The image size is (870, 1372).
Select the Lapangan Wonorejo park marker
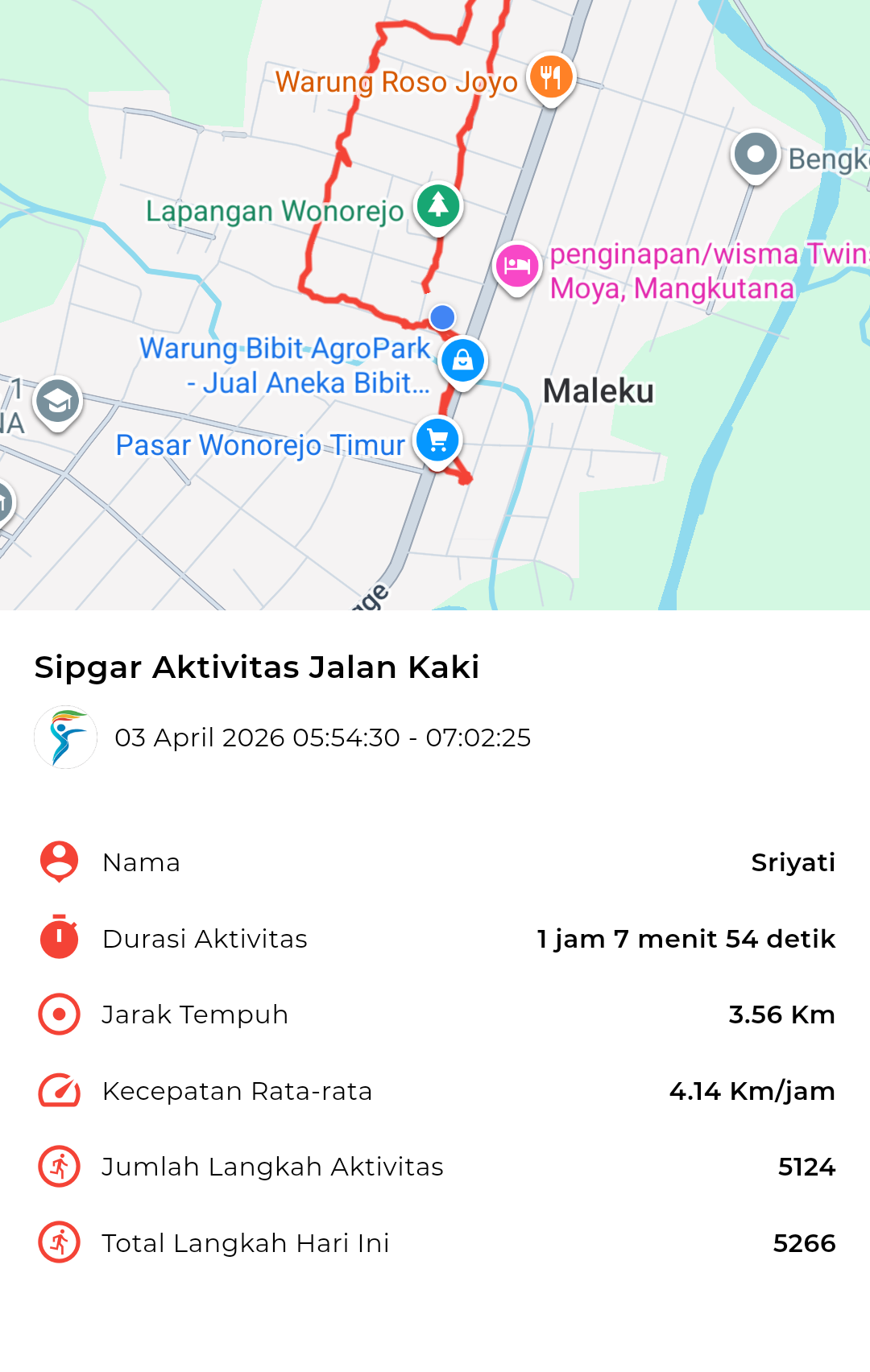pyautogui.click(x=437, y=206)
